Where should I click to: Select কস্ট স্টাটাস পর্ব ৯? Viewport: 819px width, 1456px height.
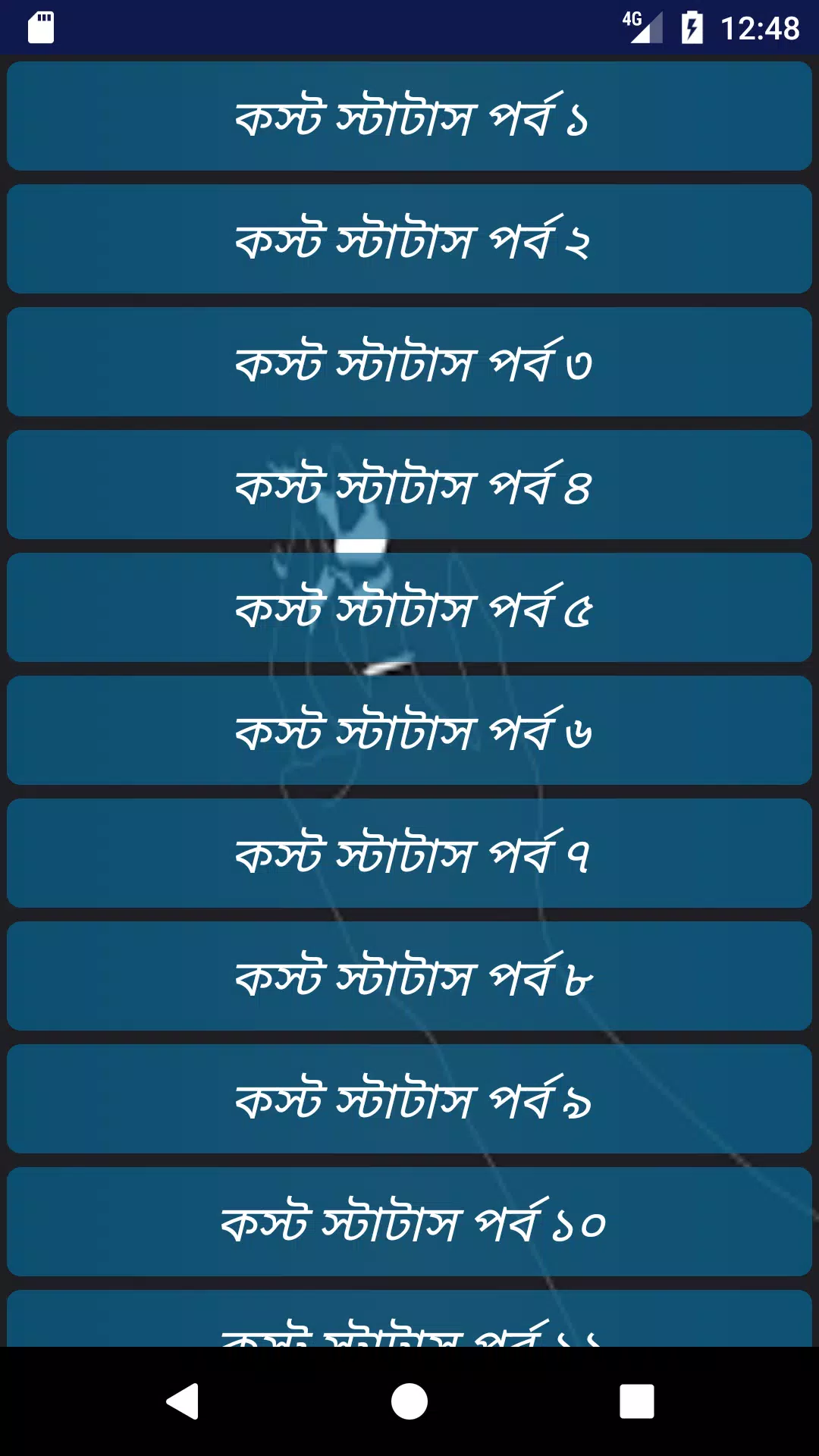click(409, 1100)
